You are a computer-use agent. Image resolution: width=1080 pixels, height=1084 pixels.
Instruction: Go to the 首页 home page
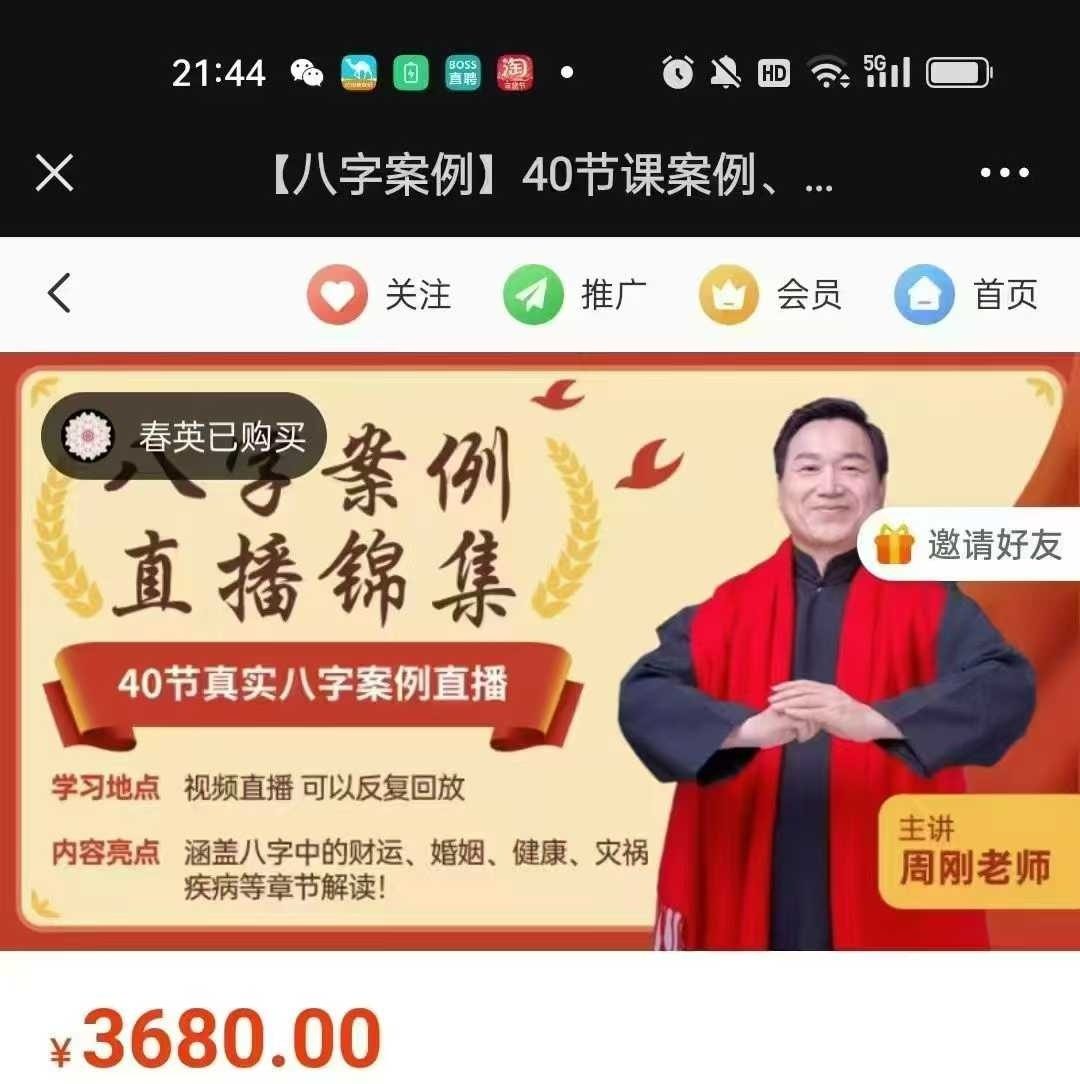click(967, 295)
